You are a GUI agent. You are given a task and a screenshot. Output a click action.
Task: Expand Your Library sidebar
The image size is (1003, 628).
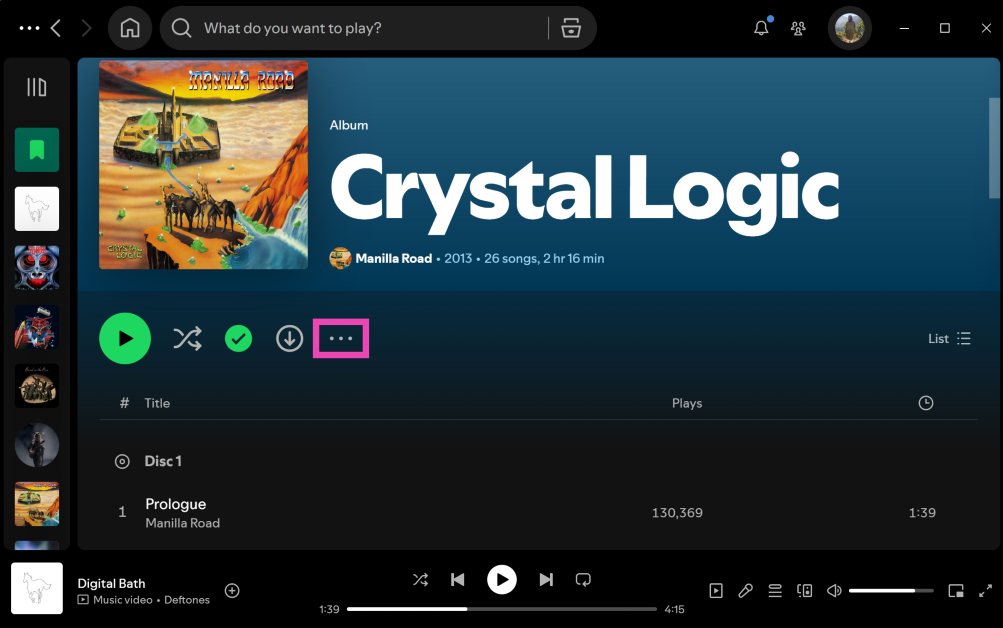(37, 88)
